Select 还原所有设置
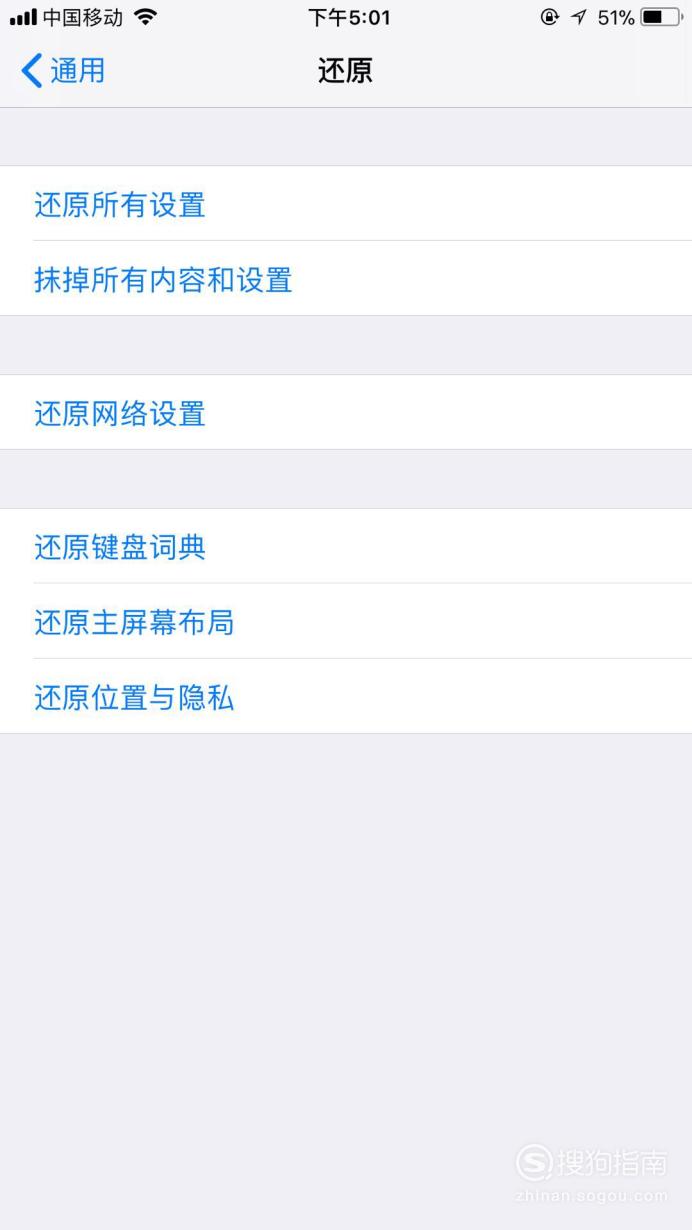The image size is (692, 1230). tap(346, 204)
